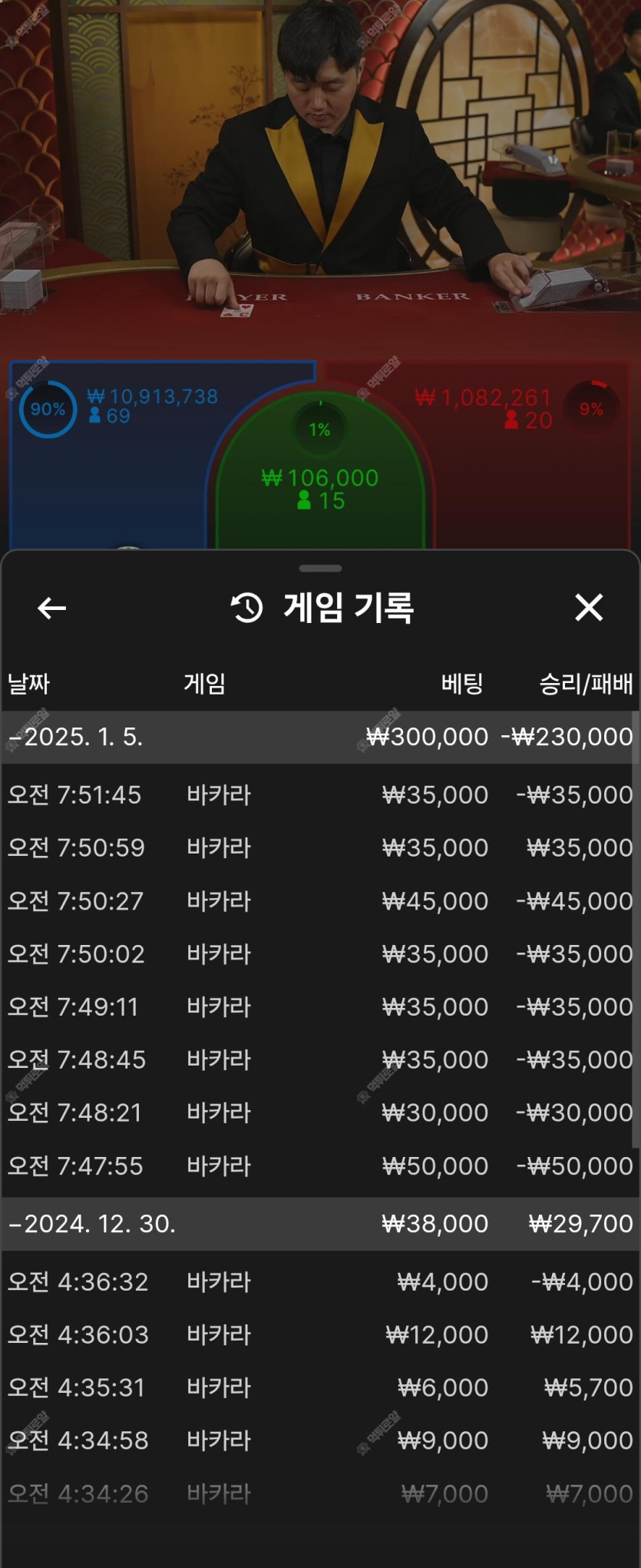
Task: Open the 오전 7:51:45 바카라 record
Action: [x=319, y=794]
